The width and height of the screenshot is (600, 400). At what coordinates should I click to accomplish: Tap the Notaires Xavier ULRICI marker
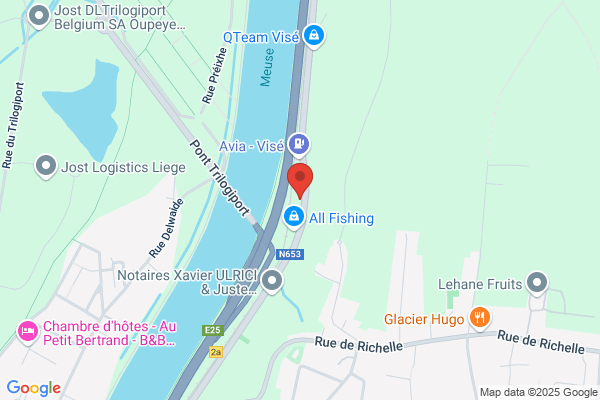[x=272, y=281]
